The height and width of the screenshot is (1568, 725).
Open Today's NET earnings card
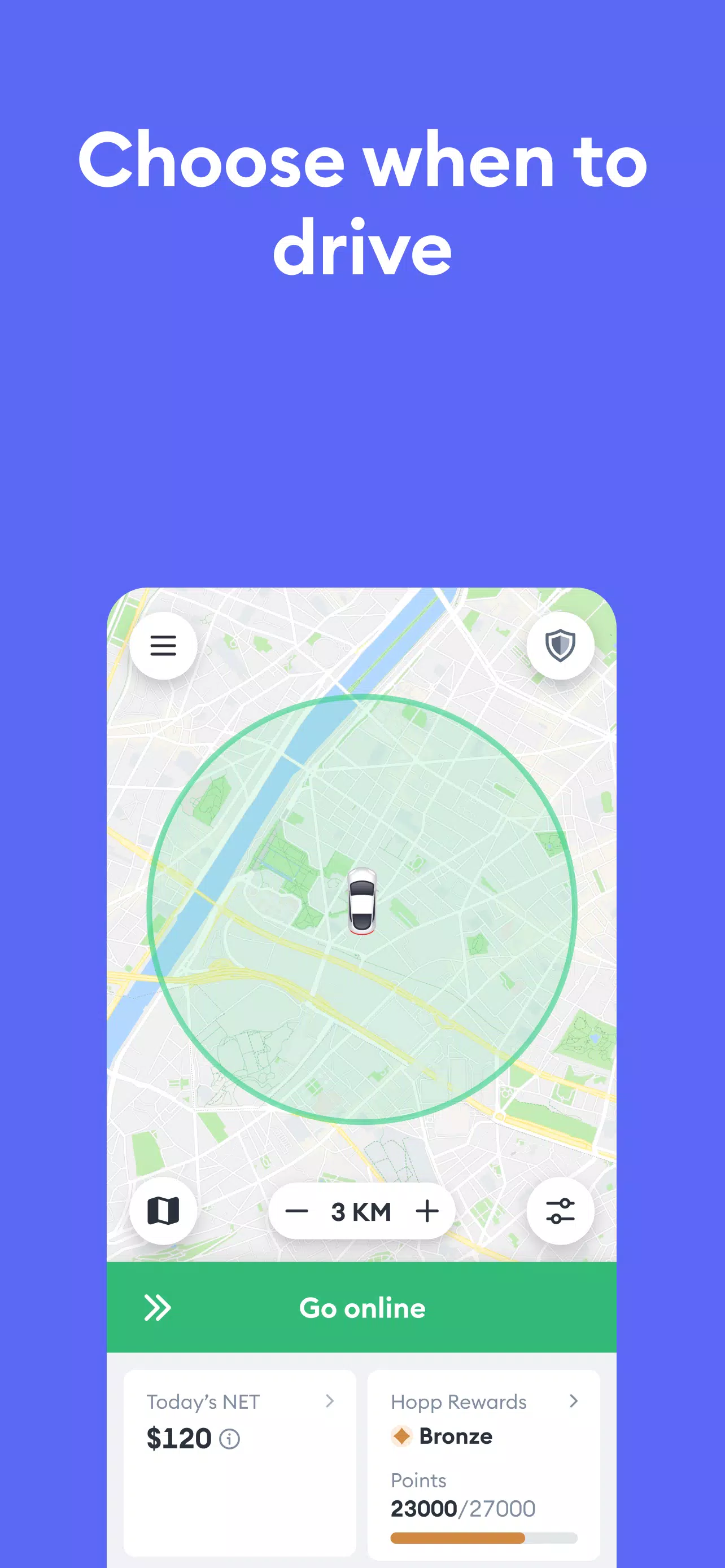coord(239,1461)
